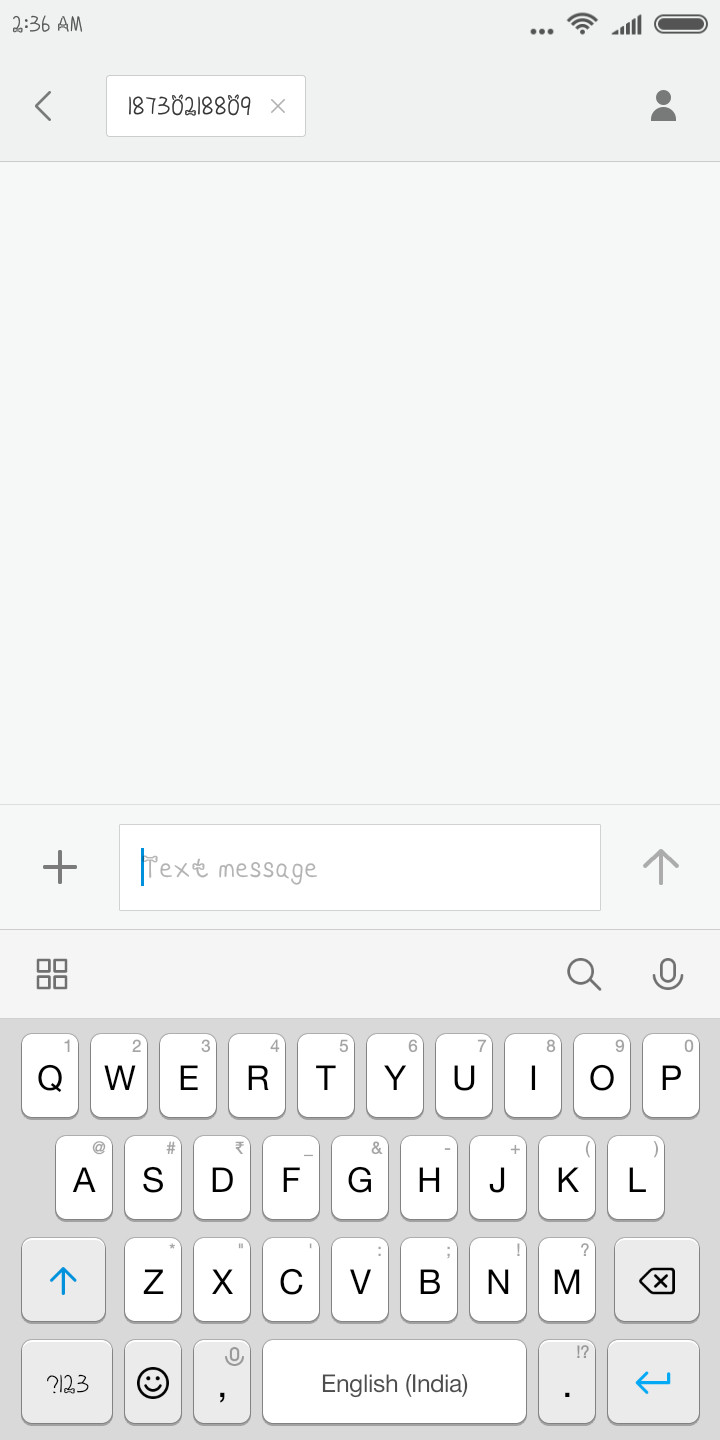The image size is (720, 1440).
Task: Start voice input with the microphone
Action: click(x=667, y=974)
